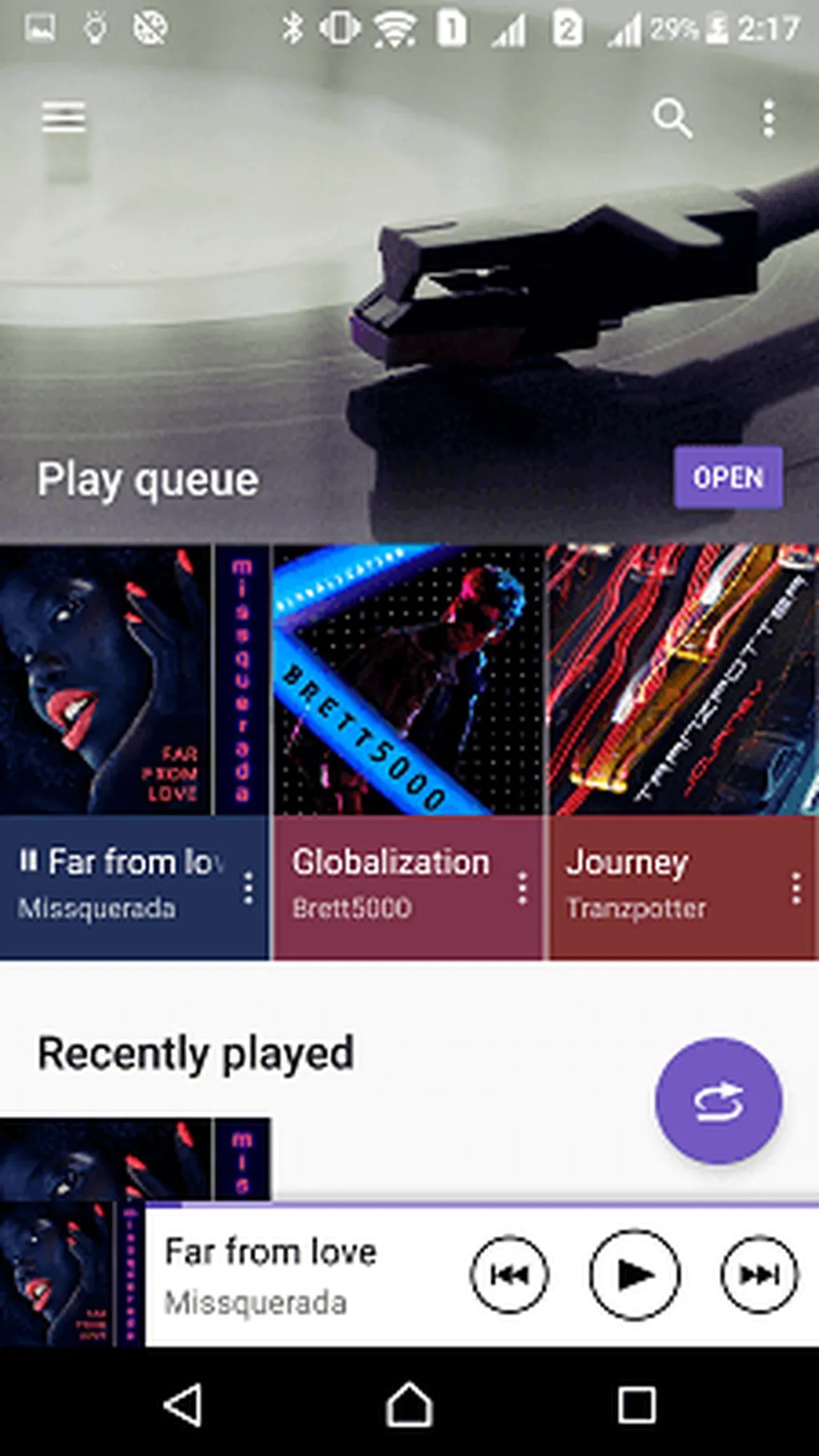Tap the purple shuffle floating button
Image resolution: width=819 pixels, height=1456 pixels.
click(x=718, y=1101)
